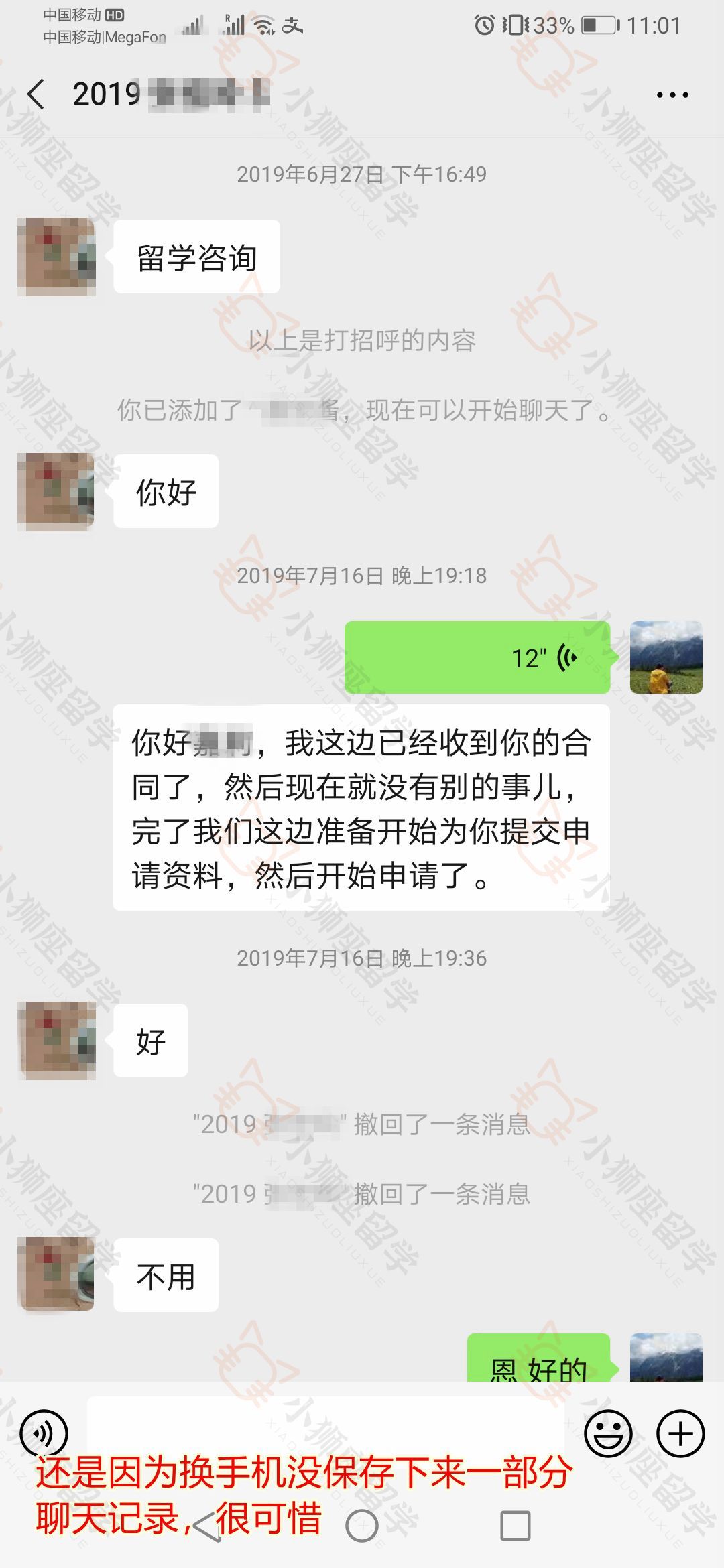Open contact avatar beside 留学咨询 message
The image size is (724, 1568).
56,257
